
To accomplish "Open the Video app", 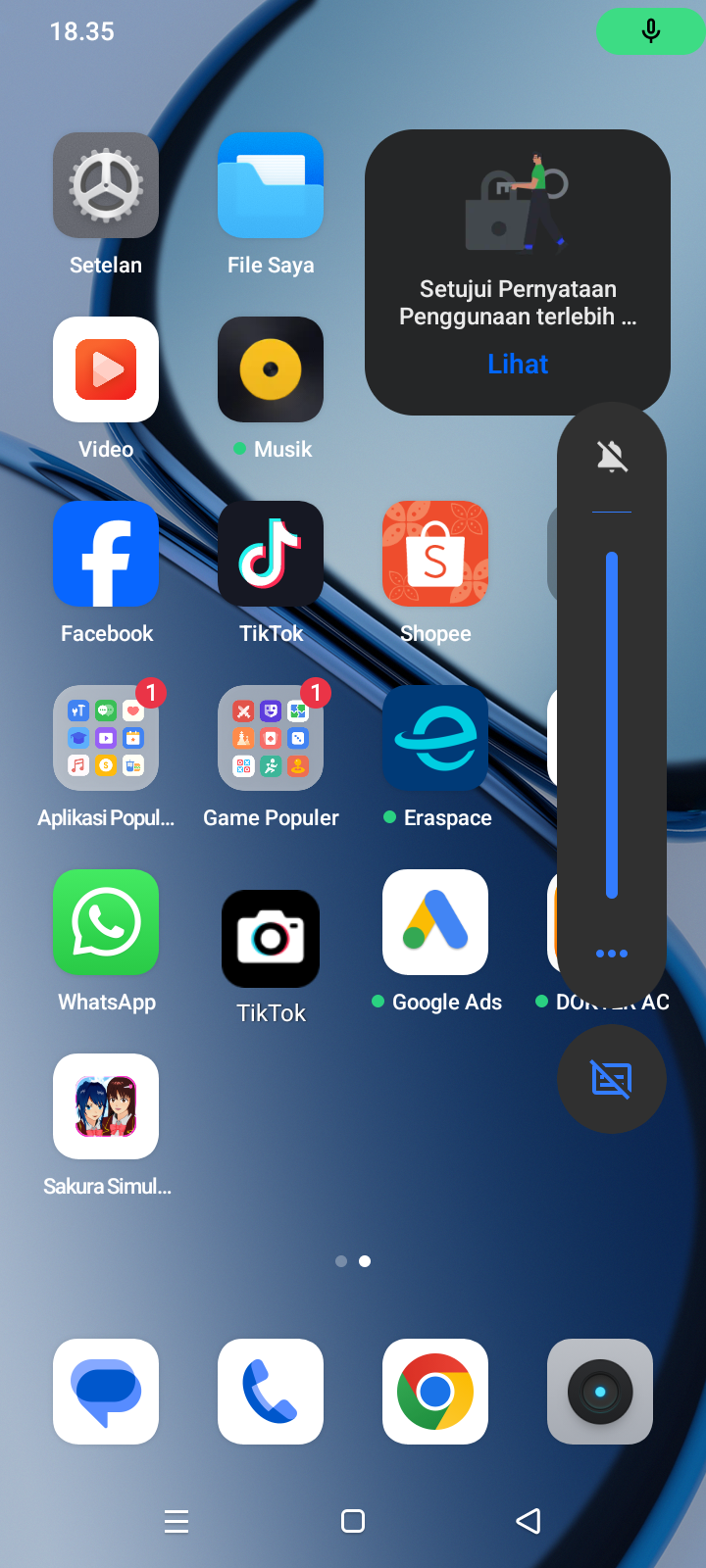I will (x=106, y=369).
